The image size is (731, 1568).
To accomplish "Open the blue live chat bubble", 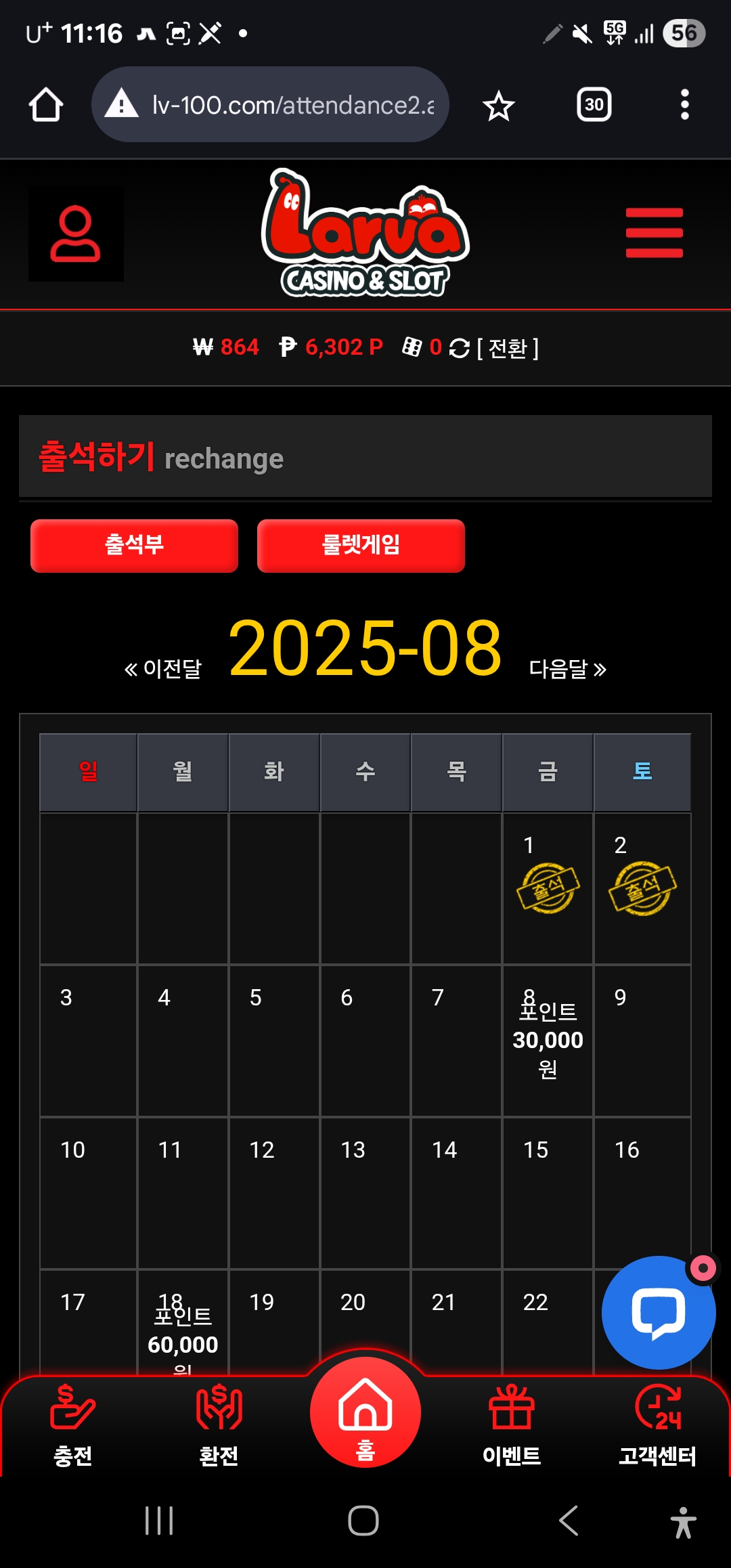I will [658, 1312].
